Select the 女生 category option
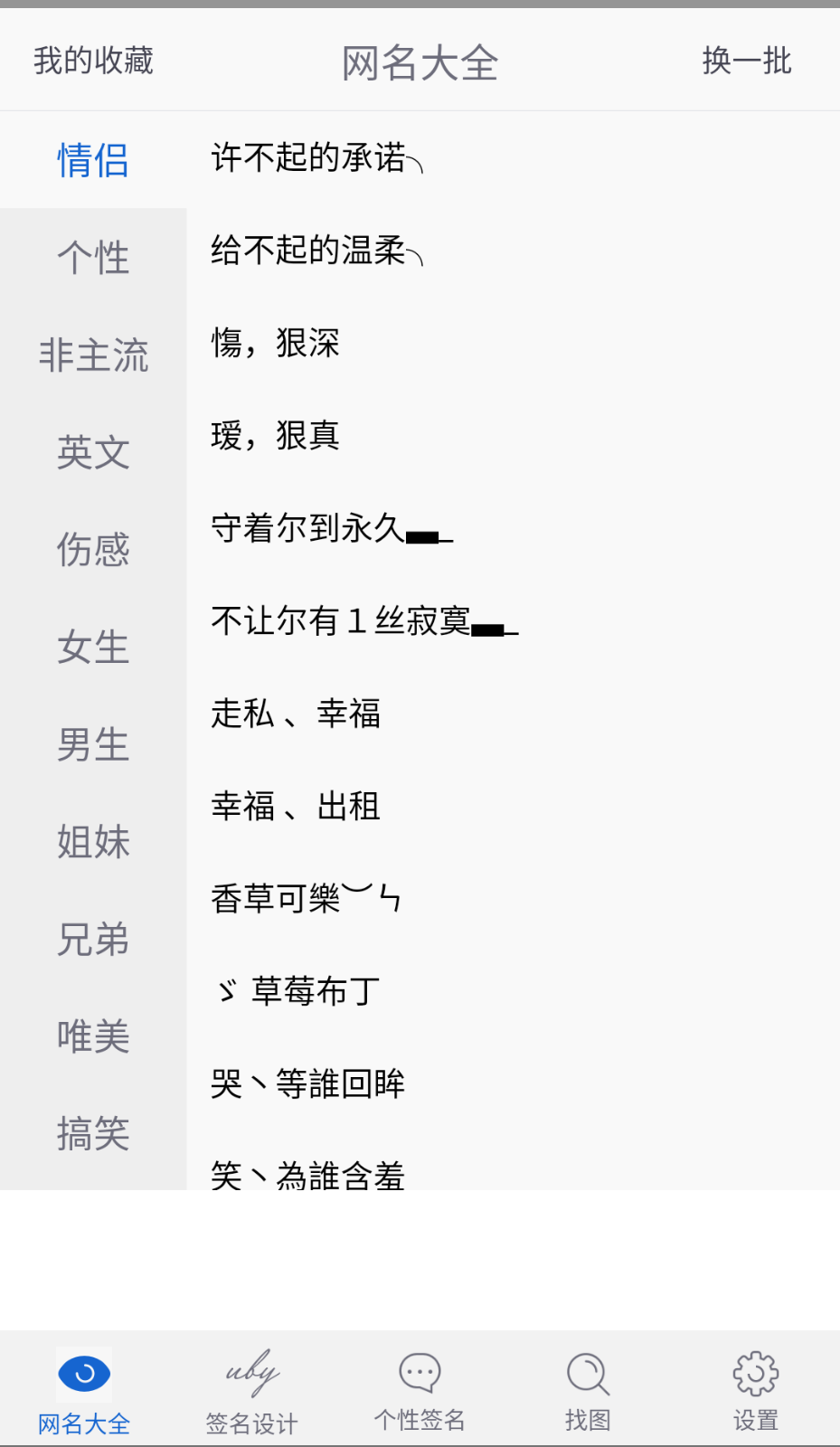Viewport: 840px width, 1447px height. tap(93, 648)
